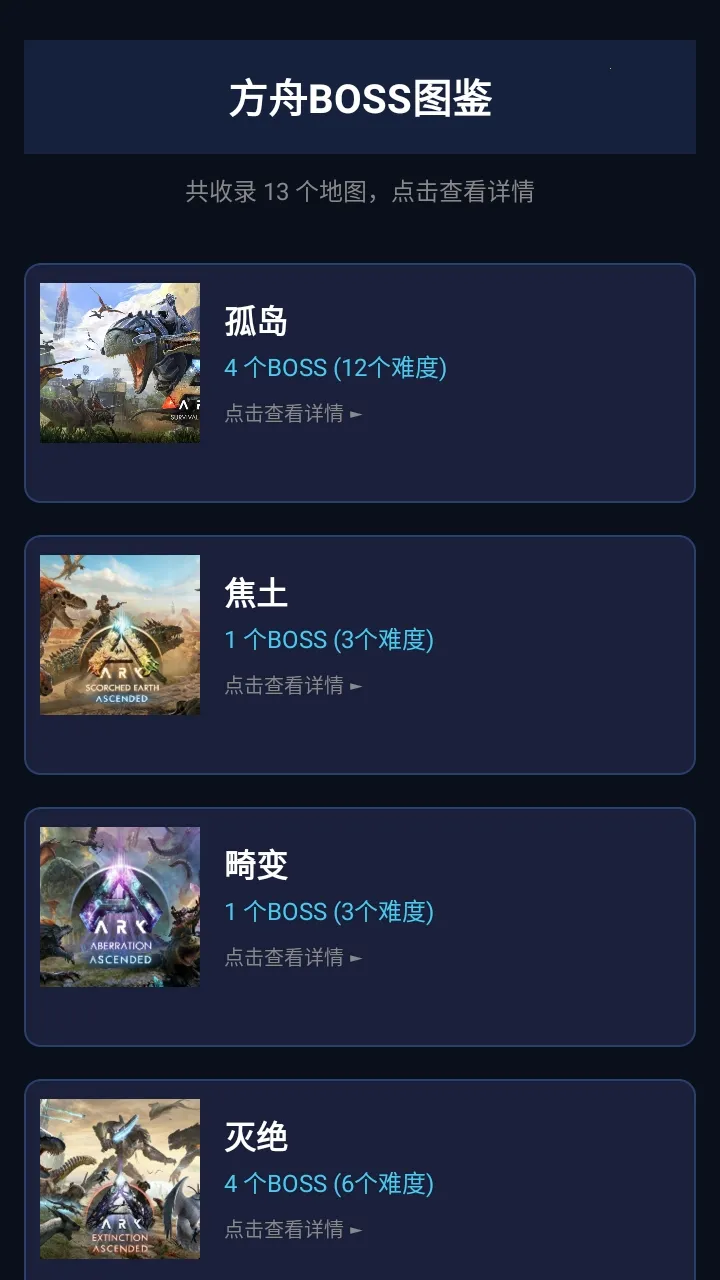The image size is (720, 1280).
Task: Open 畸变 boss count link 1个BOSS
Action: pos(330,911)
